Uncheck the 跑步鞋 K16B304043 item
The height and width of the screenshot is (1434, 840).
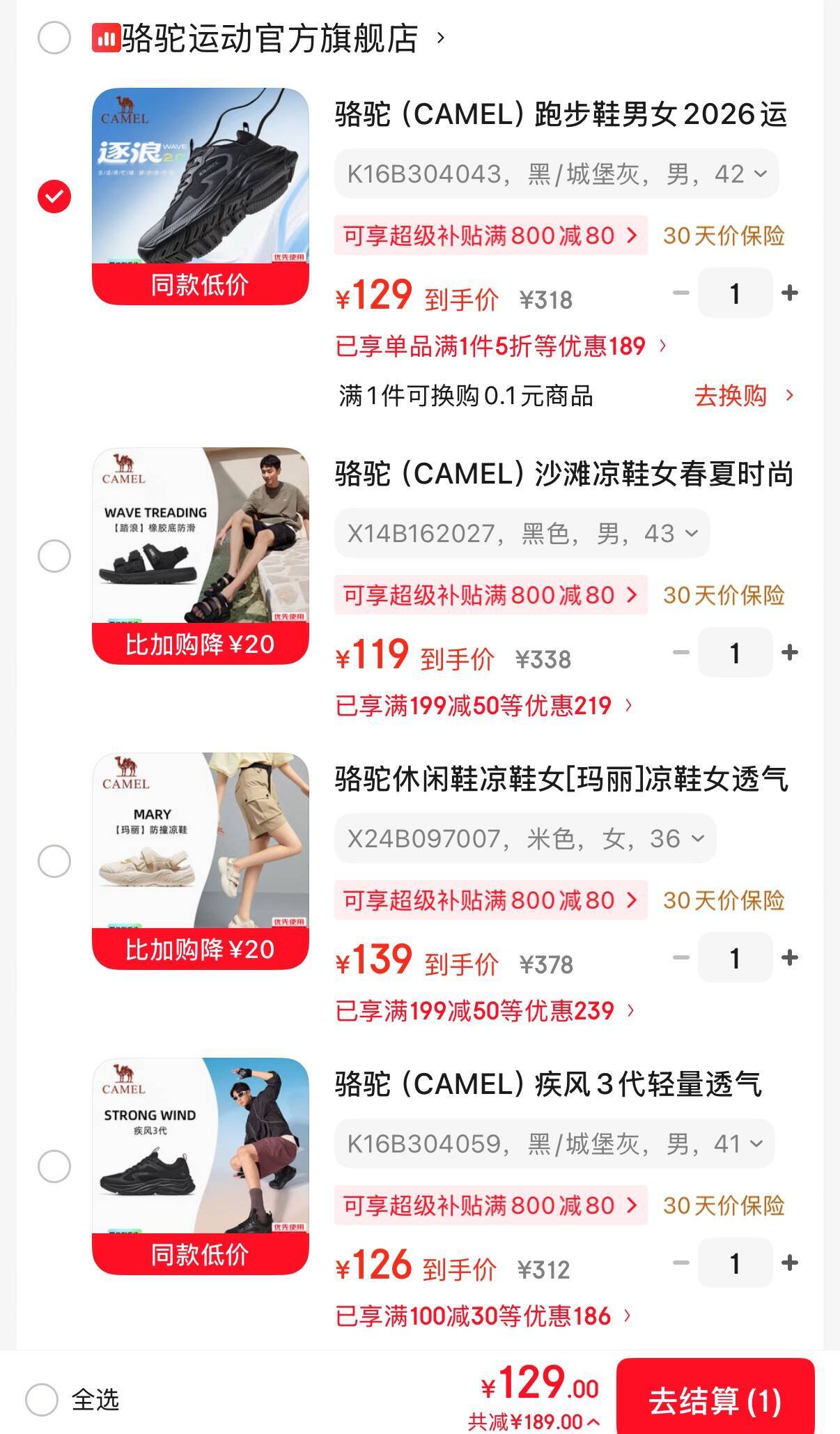(54, 196)
